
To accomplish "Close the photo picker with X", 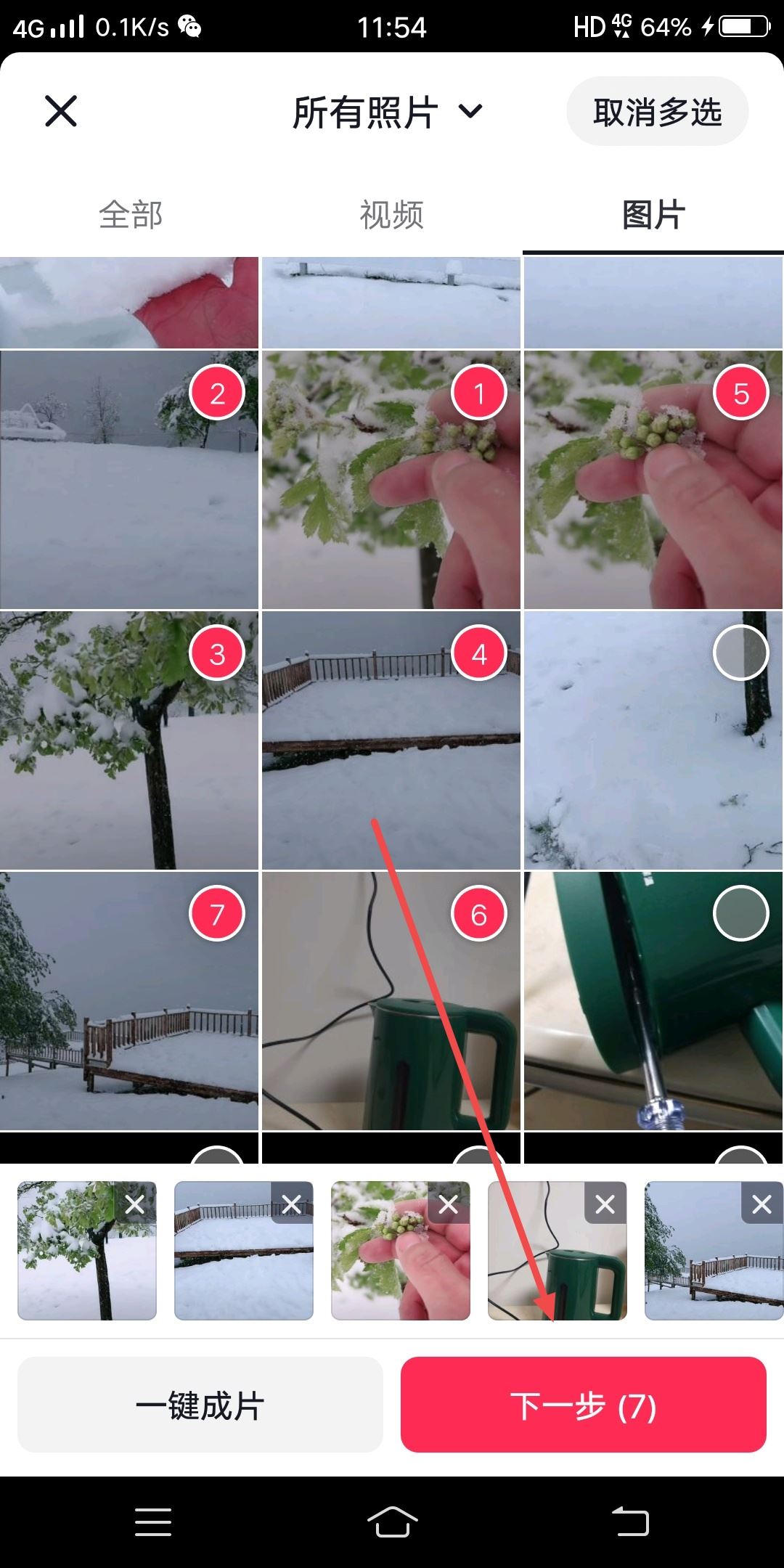I will [61, 111].
